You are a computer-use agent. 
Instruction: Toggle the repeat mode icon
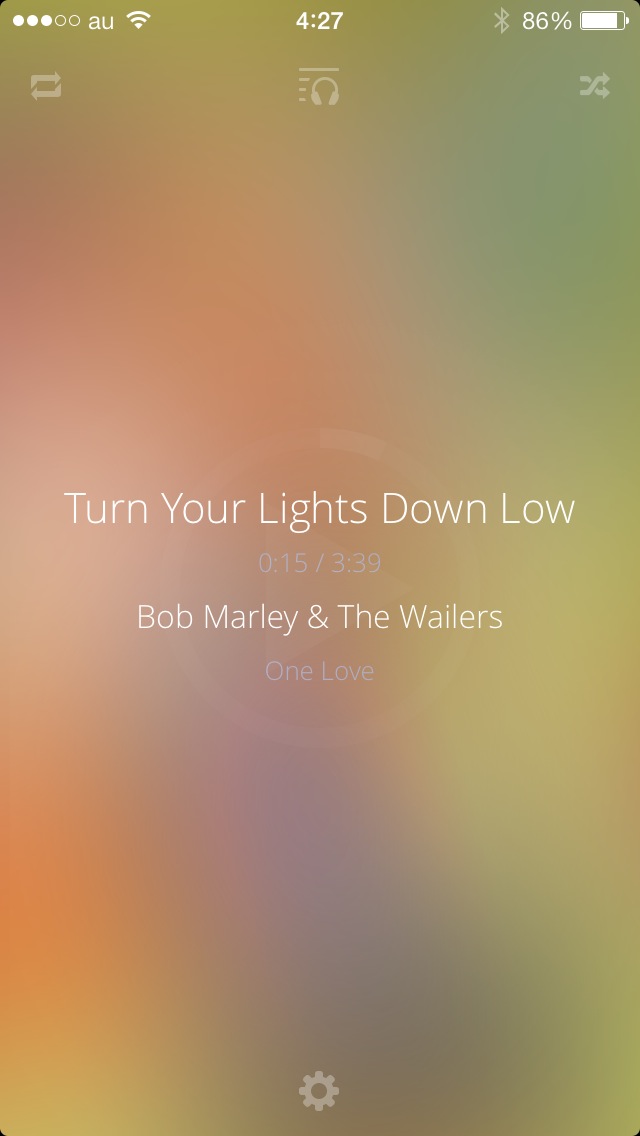46,87
